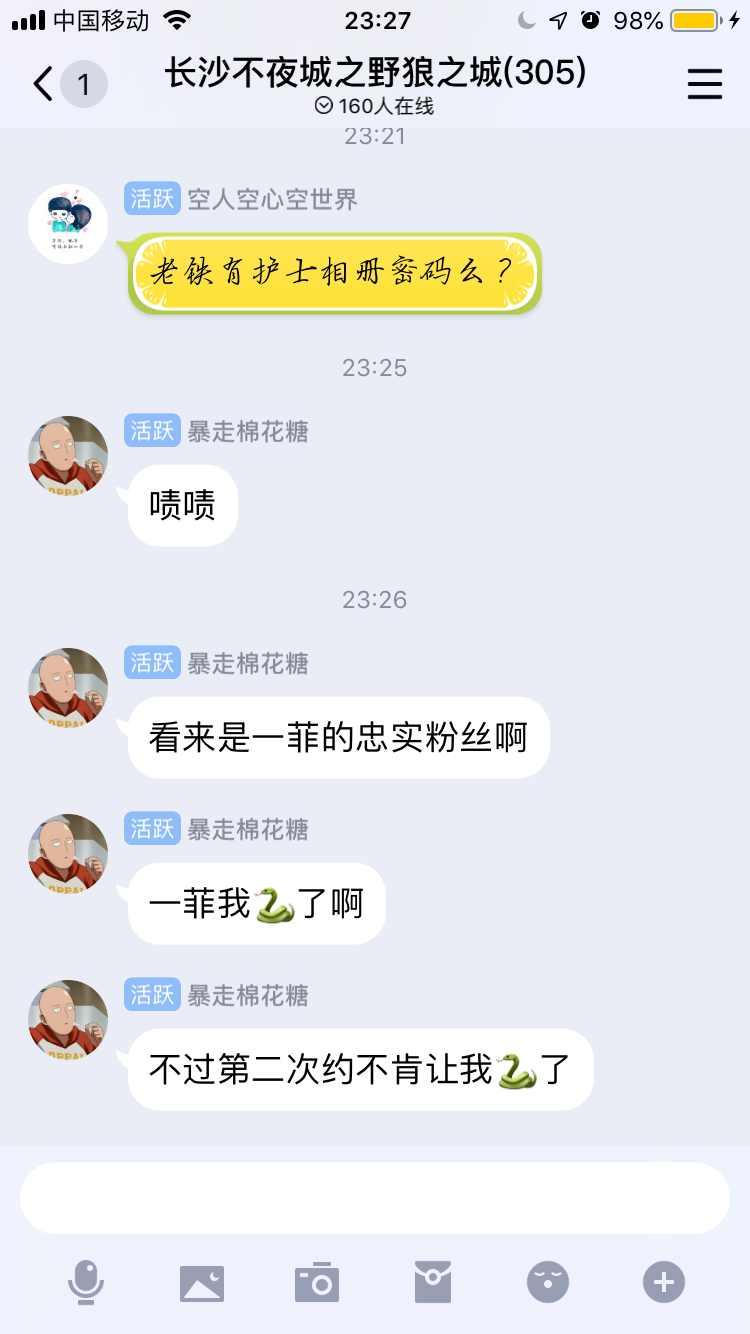Screen dimensions: 750x1334
Task: Tap the plus icon for more options
Action: [x=662, y=1281]
